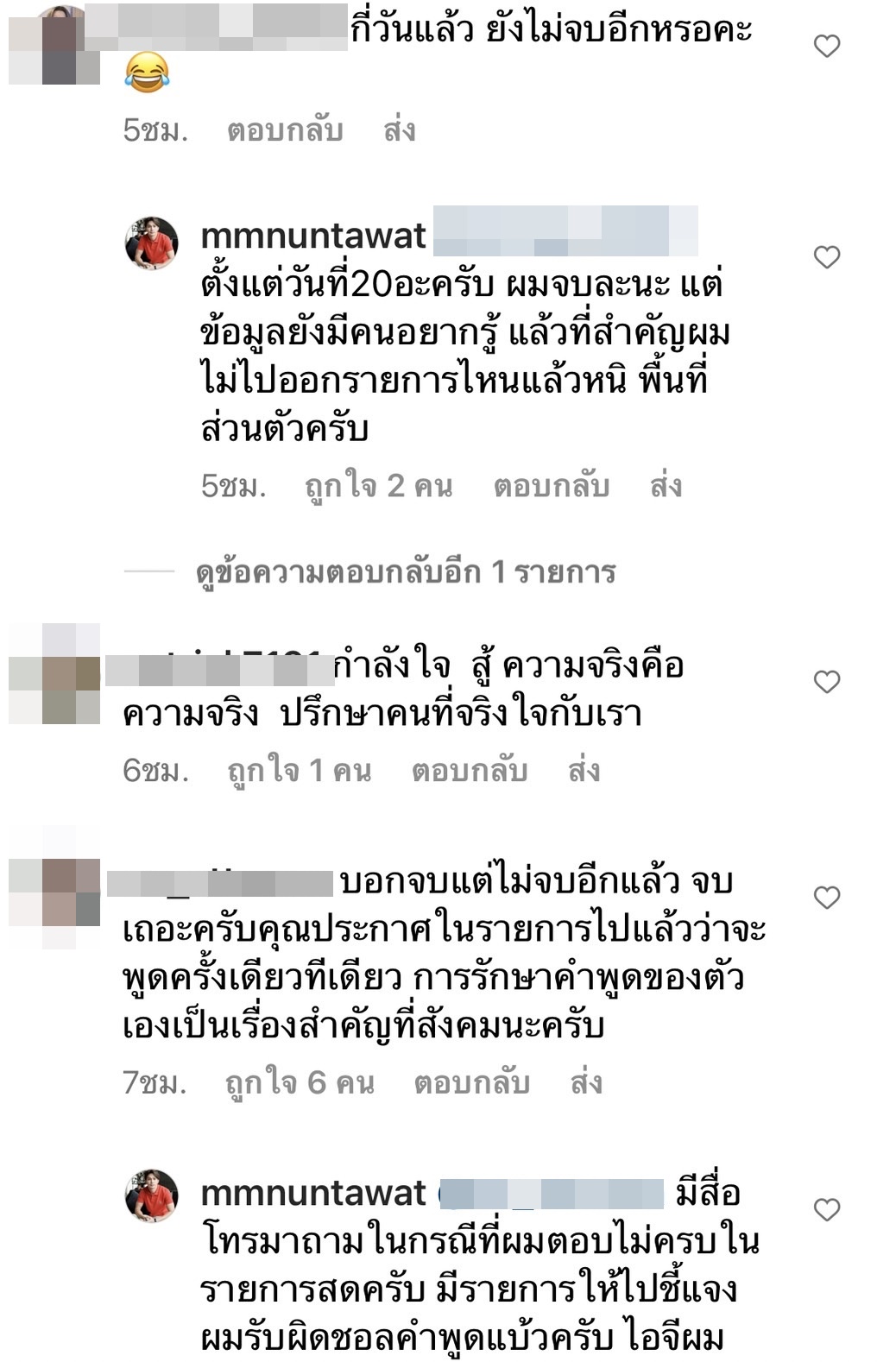Open mmnuntawat's profile picture in red shirt
Image resolution: width=896 pixels, height=1362 pixels.
click(151, 243)
